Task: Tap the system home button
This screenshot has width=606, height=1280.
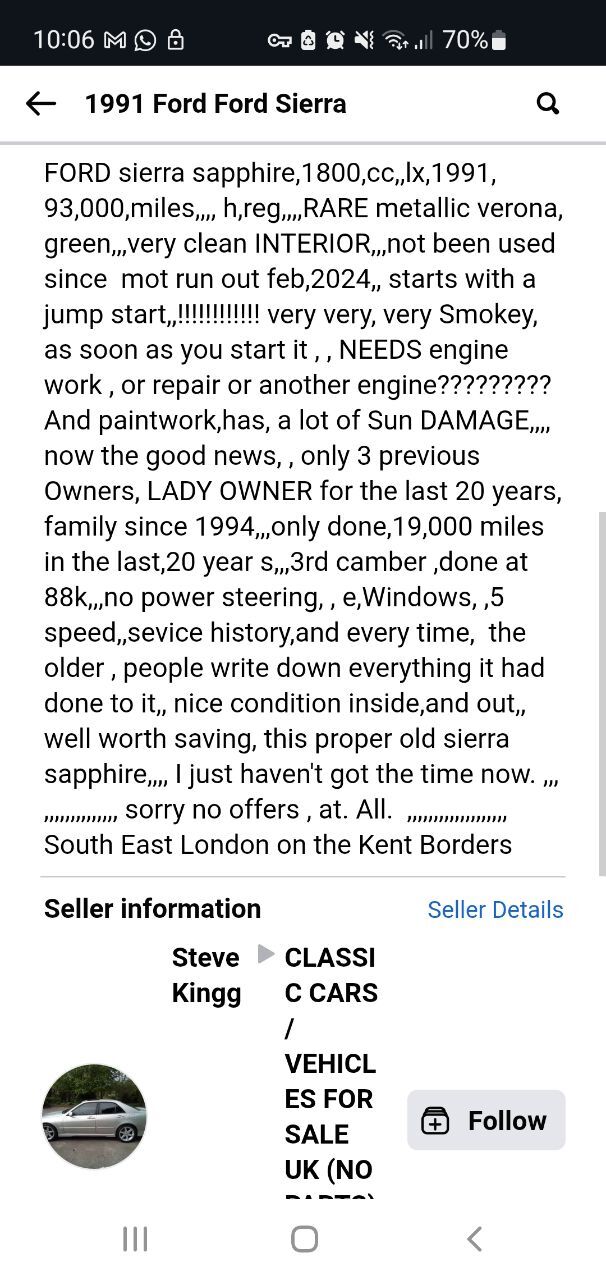Action: coord(304,1239)
